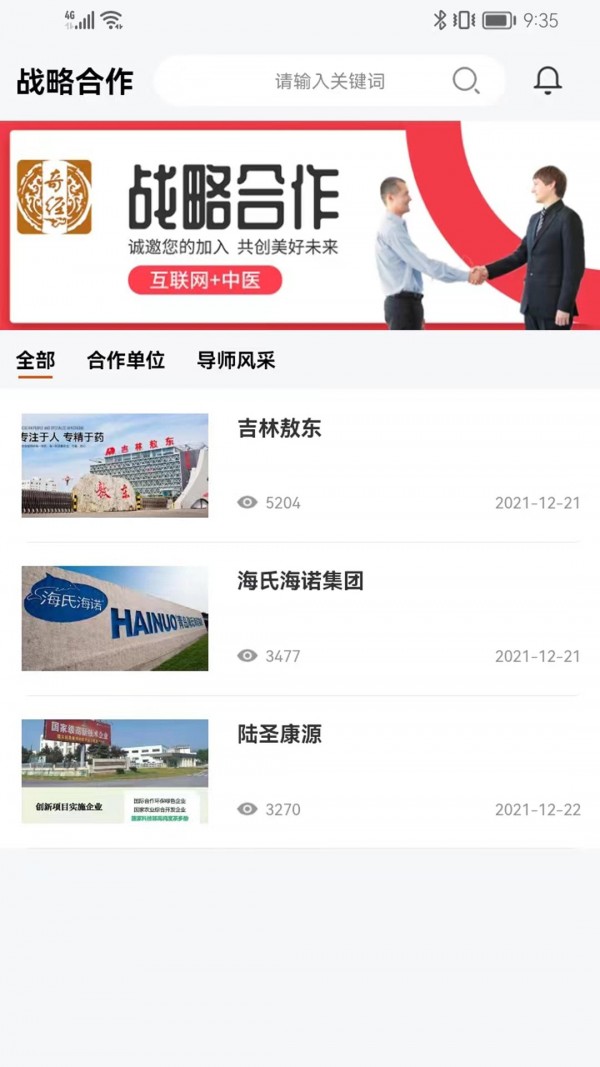Viewport: 600px width, 1067px height.
Task: Switch to the 合作单位 tab
Action: tap(126, 361)
